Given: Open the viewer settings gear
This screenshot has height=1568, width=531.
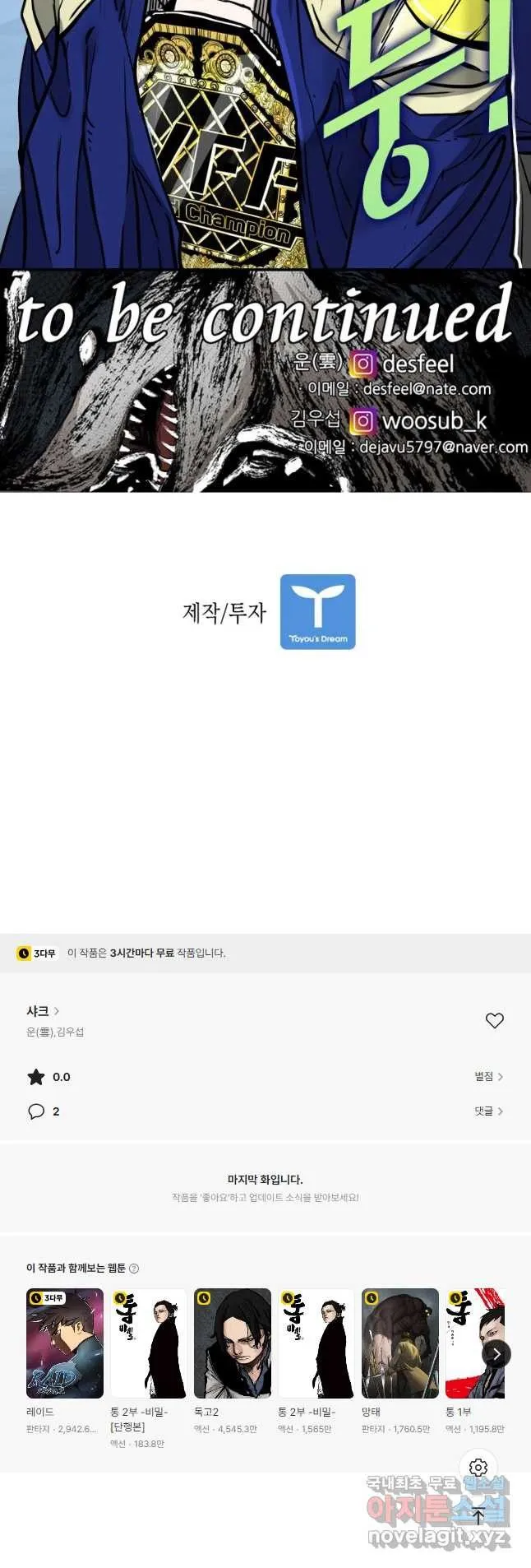Looking at the screenshot, I should 478,1468.
